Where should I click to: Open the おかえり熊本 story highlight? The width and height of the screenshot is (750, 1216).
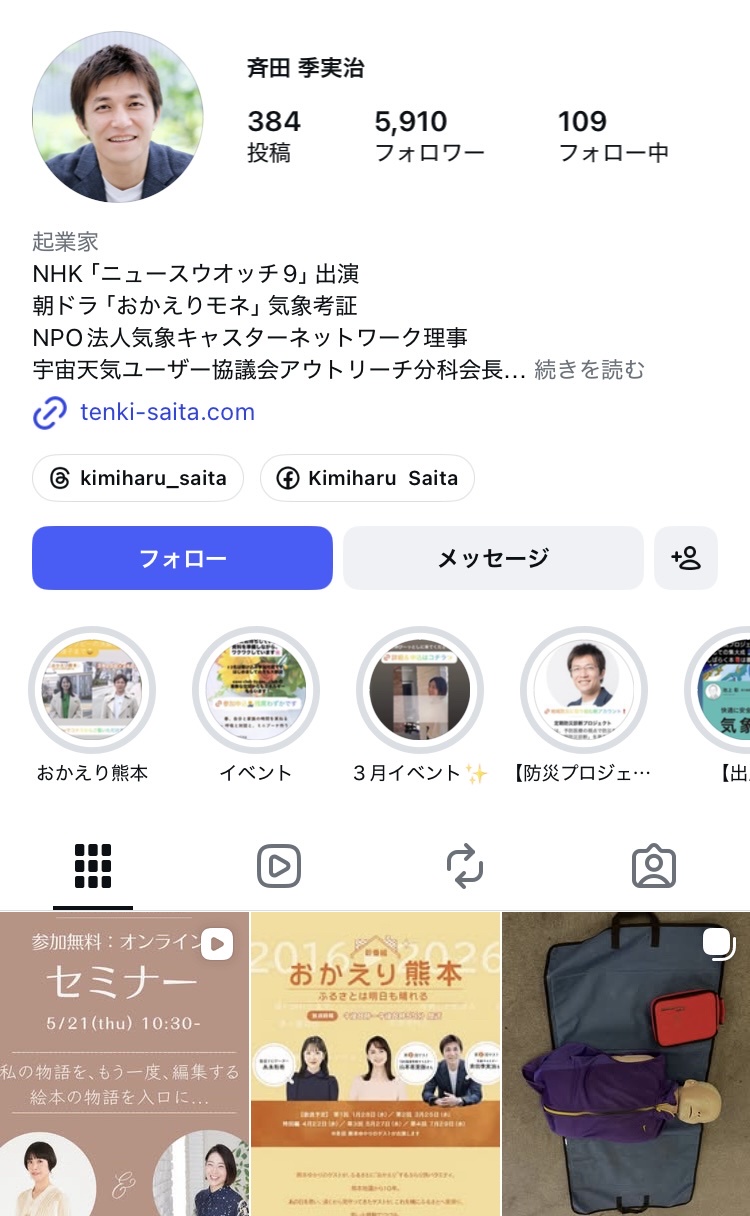click(x=92, y=690)
